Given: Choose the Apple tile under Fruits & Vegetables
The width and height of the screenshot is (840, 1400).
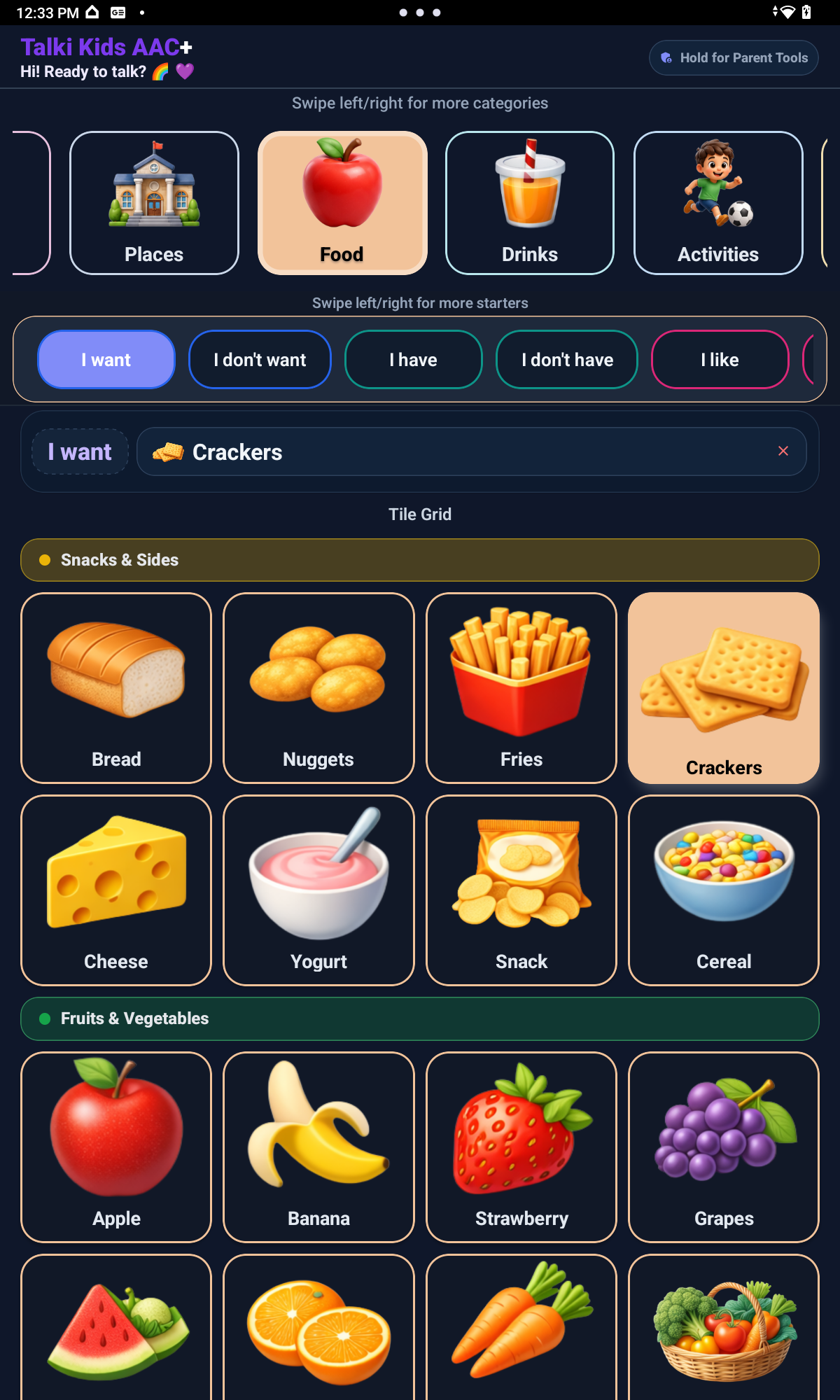Looking at the screenshot, I should coord(116,1147).
